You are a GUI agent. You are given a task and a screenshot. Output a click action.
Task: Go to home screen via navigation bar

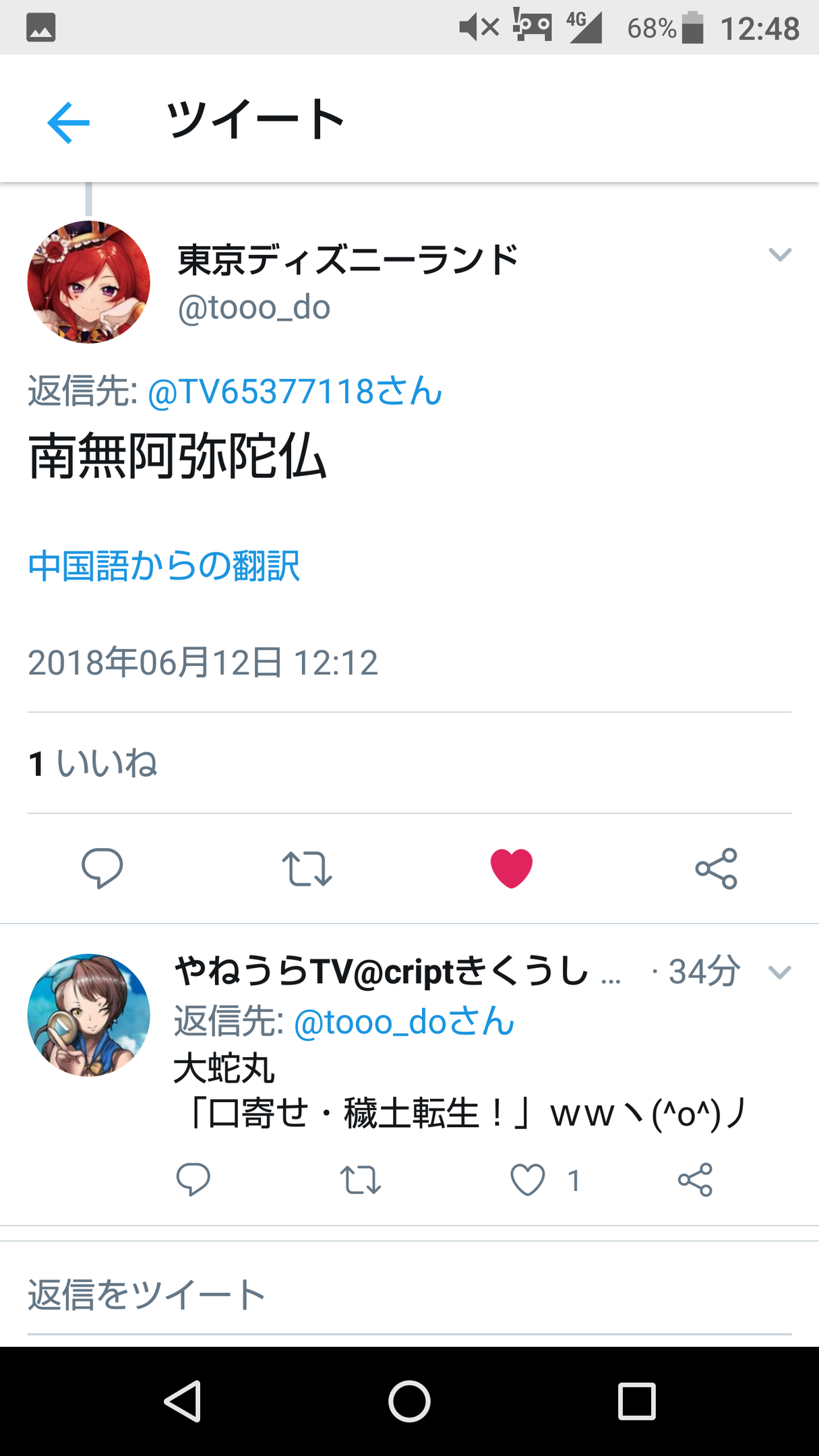[x=409, y=1401]
